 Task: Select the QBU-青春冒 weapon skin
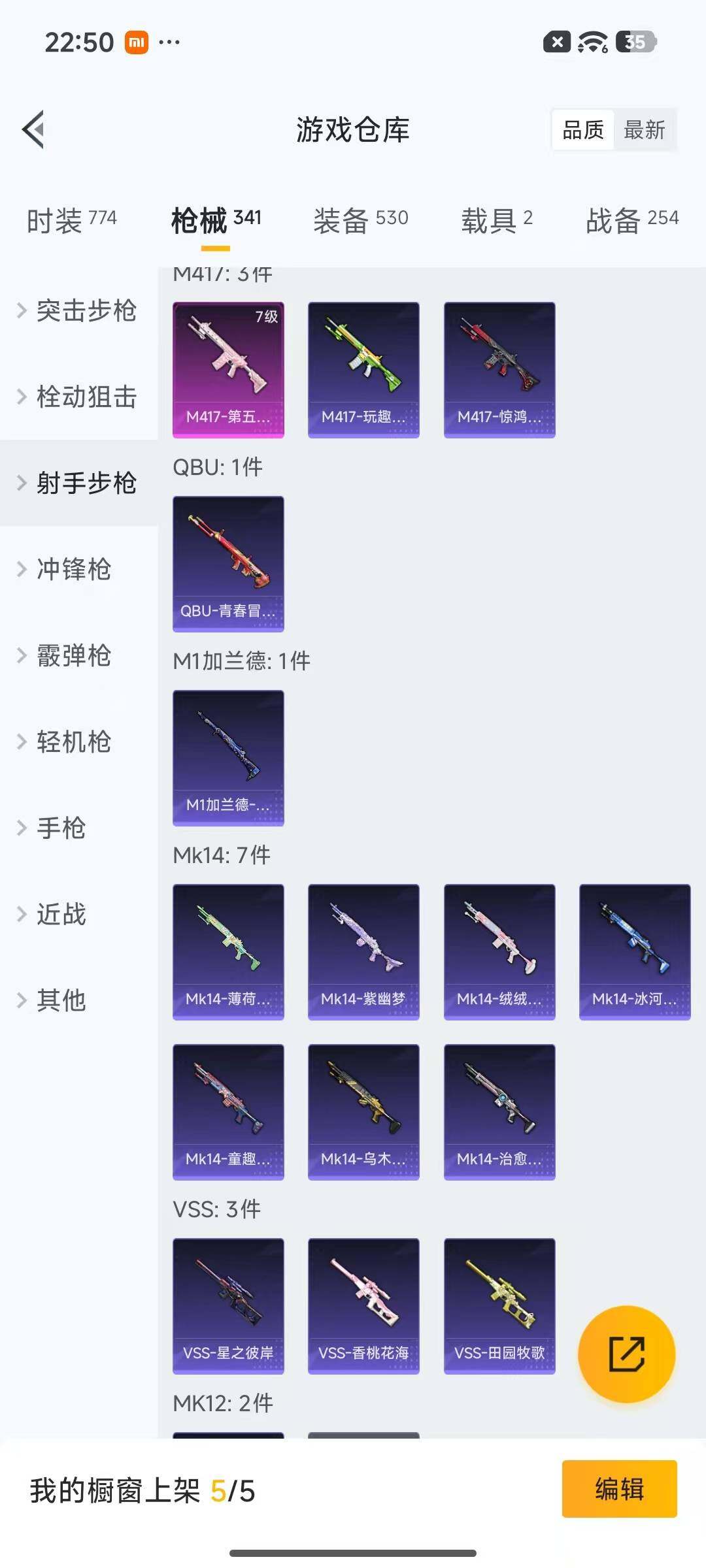point(228,564)
